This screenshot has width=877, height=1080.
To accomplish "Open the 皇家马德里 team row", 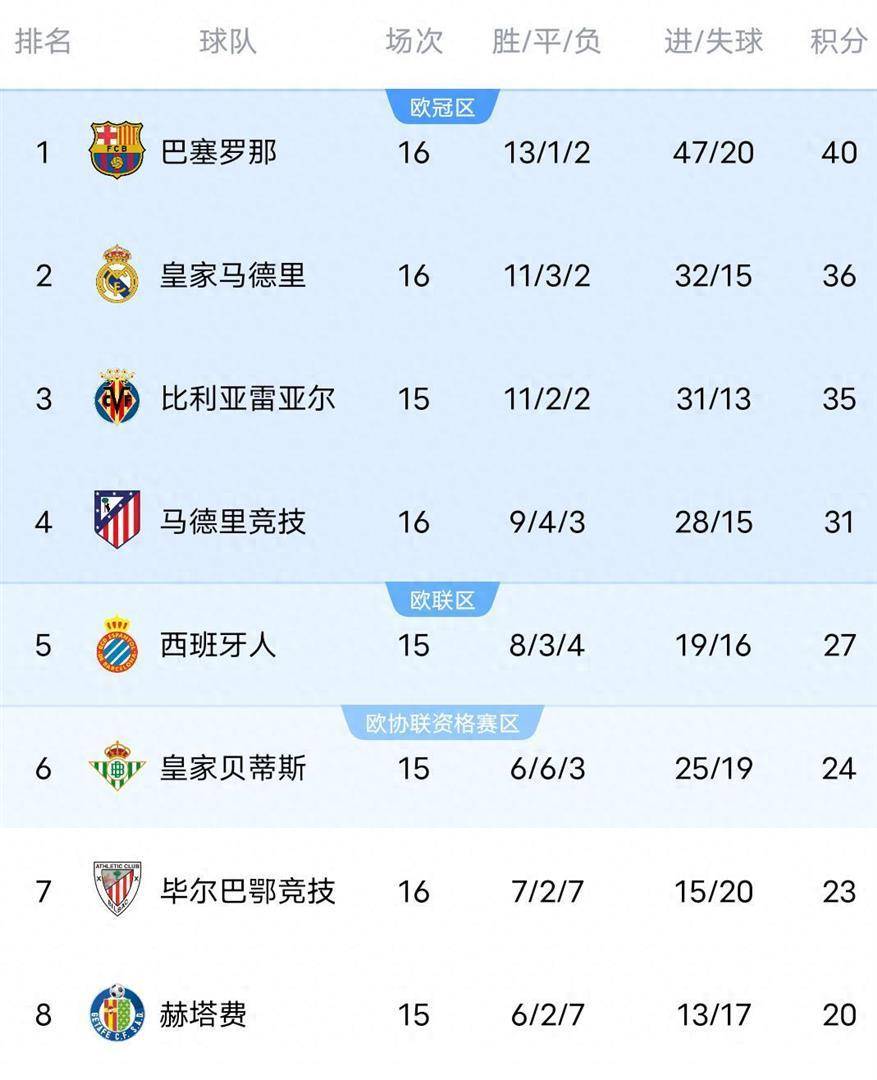I will tap(232, 275).
